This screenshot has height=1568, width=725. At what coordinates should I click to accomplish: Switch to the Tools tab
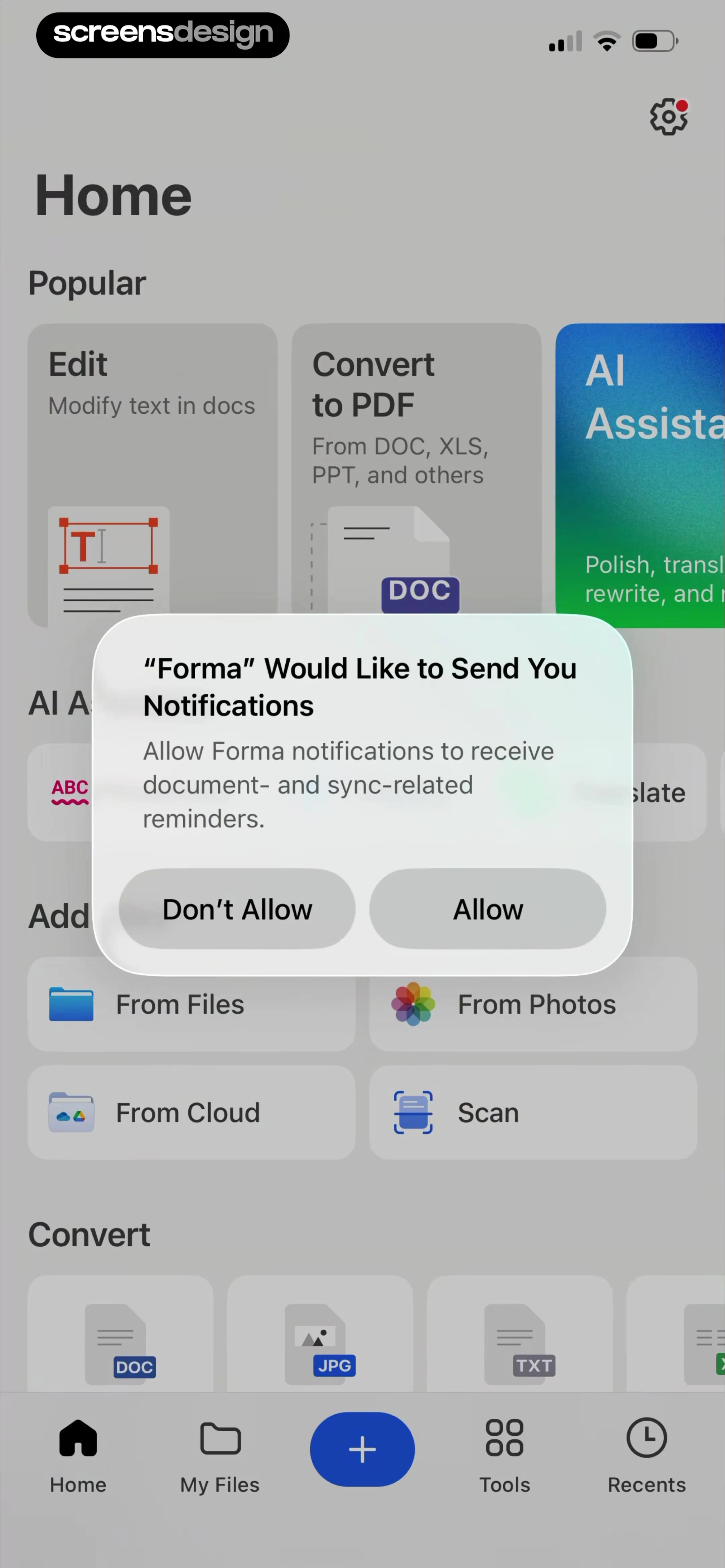(504, 1455)
